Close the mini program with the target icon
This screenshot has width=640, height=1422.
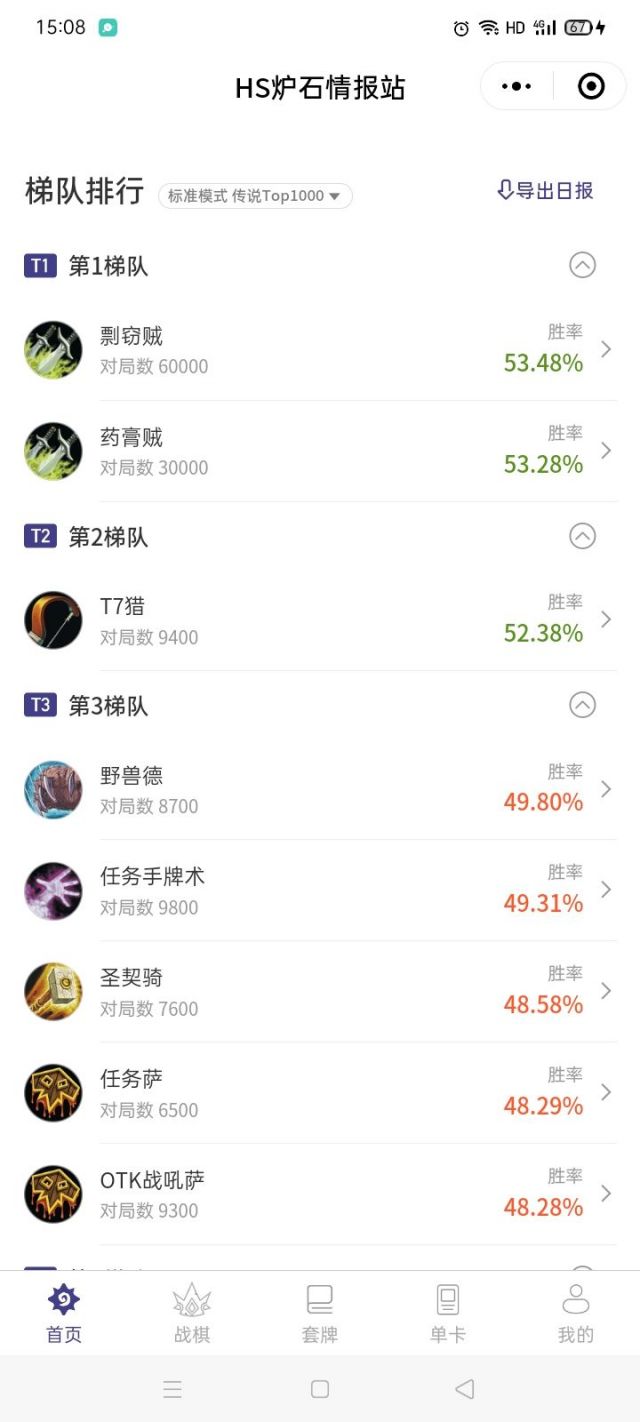point(591,87)
